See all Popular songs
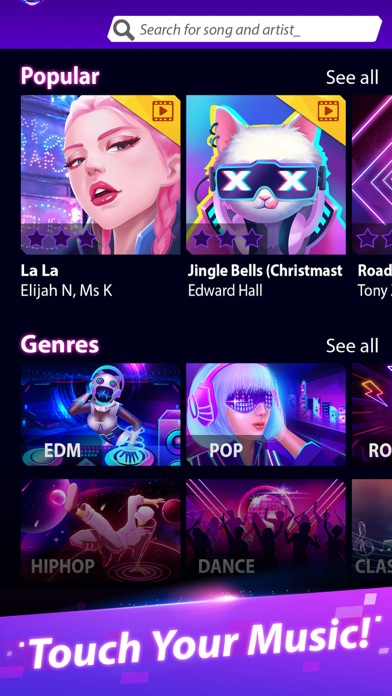The height and width of the screenshot is (696, 392). (x=352, y=77)
